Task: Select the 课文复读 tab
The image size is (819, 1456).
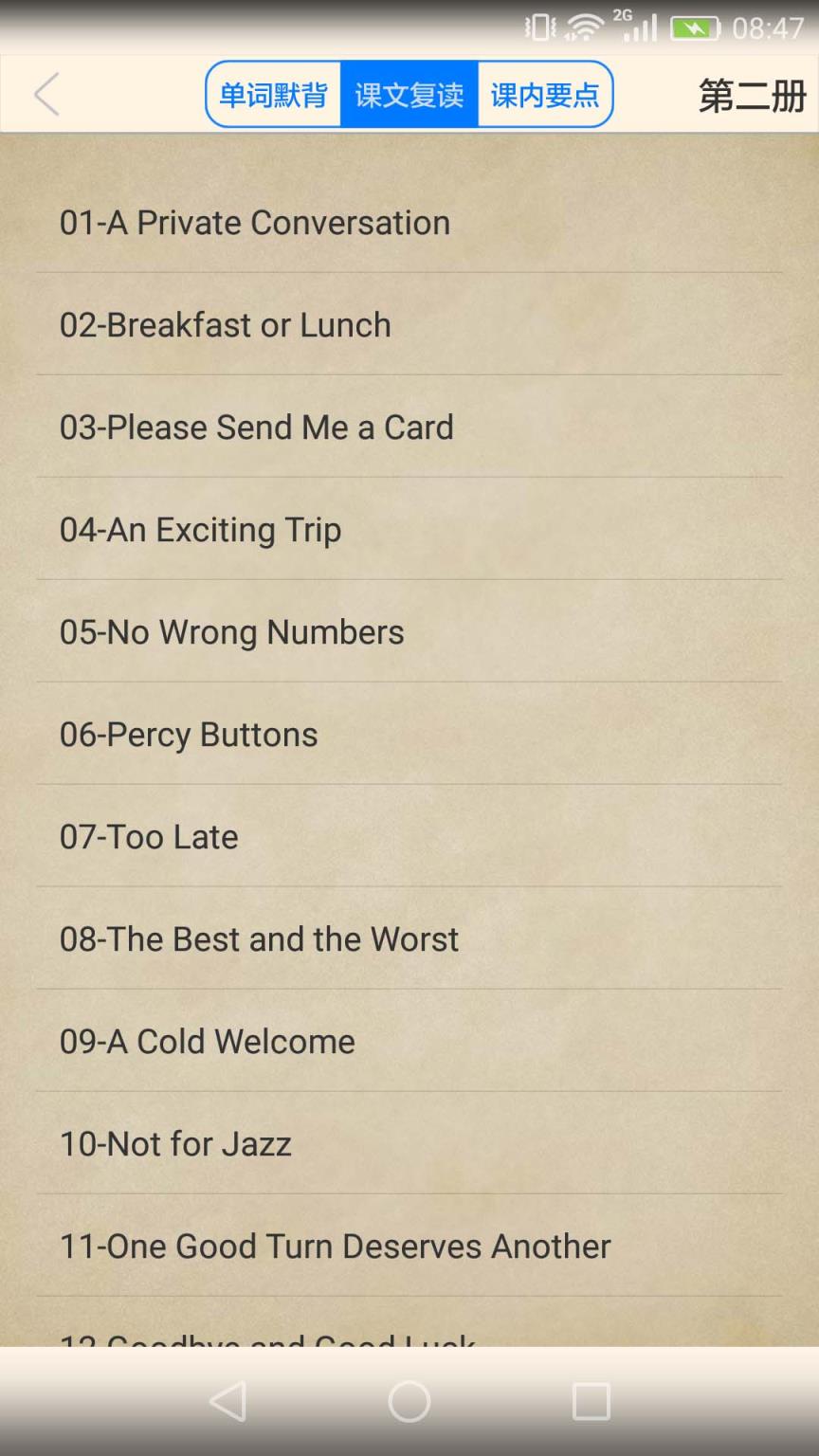Action: click(409, 95)
